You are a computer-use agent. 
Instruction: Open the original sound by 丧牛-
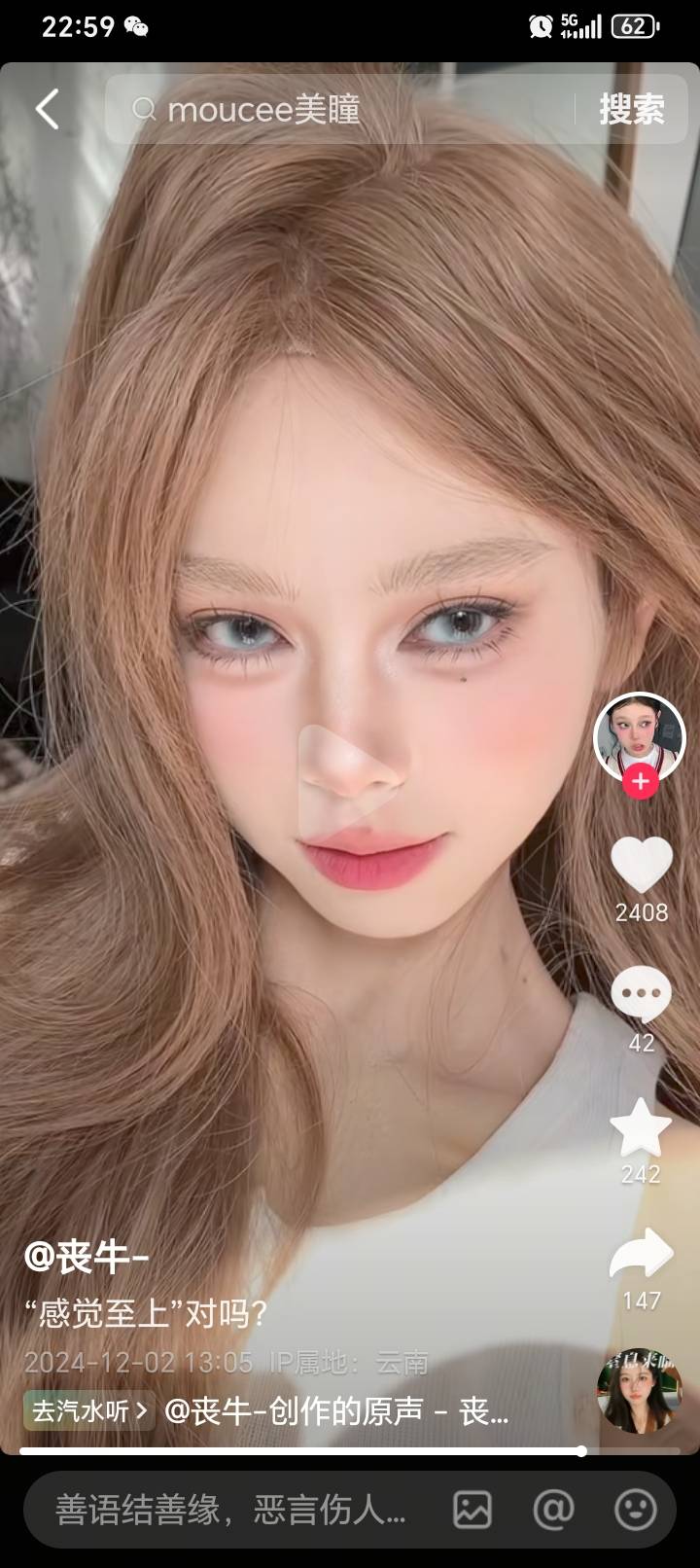336,1410
